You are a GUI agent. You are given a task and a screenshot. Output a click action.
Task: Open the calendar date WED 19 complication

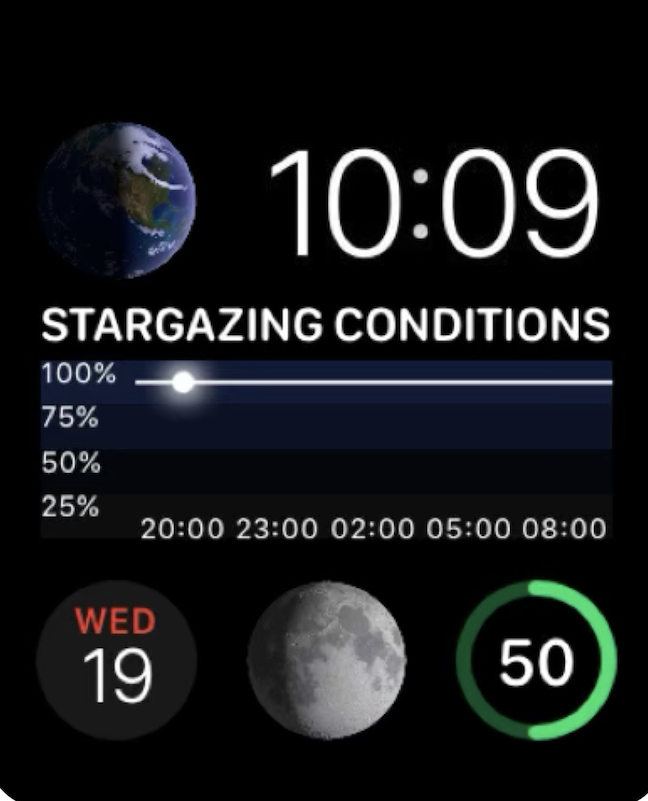point(116,660)
